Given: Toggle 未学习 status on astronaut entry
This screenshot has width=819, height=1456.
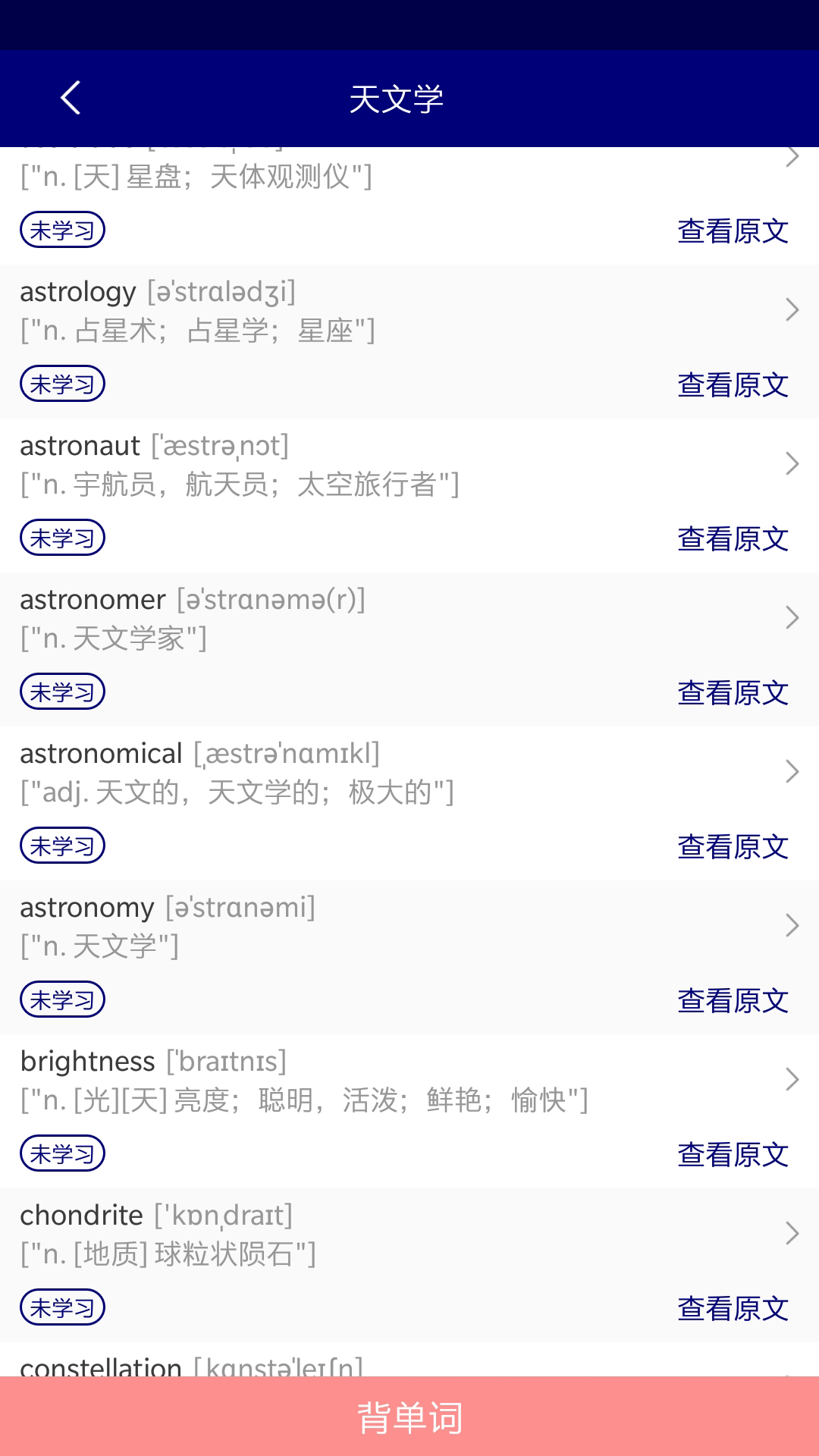Looking at the screenshot, I should [62, 538].
